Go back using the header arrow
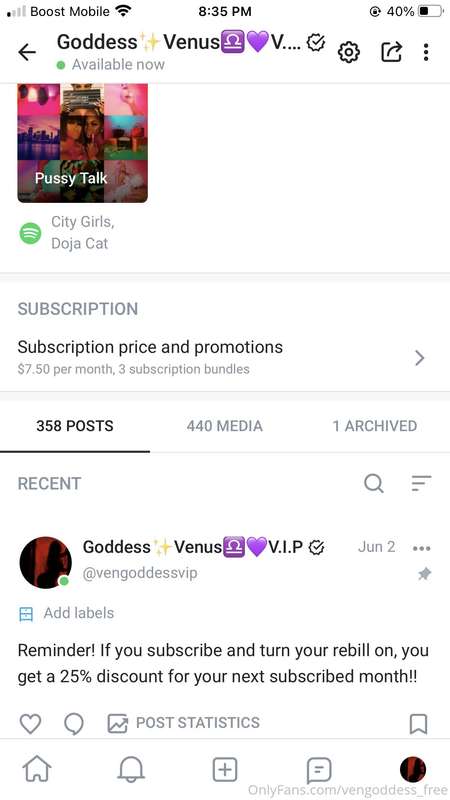Screen dimensions: 450x800 point(27,52)
